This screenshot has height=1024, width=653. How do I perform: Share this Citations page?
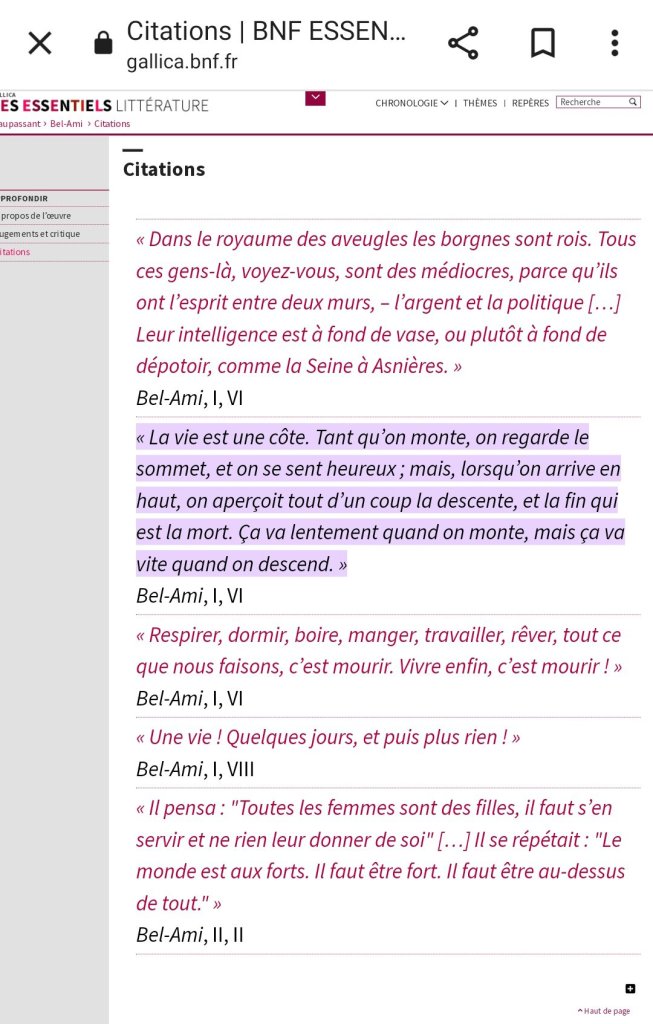point(462,43)
